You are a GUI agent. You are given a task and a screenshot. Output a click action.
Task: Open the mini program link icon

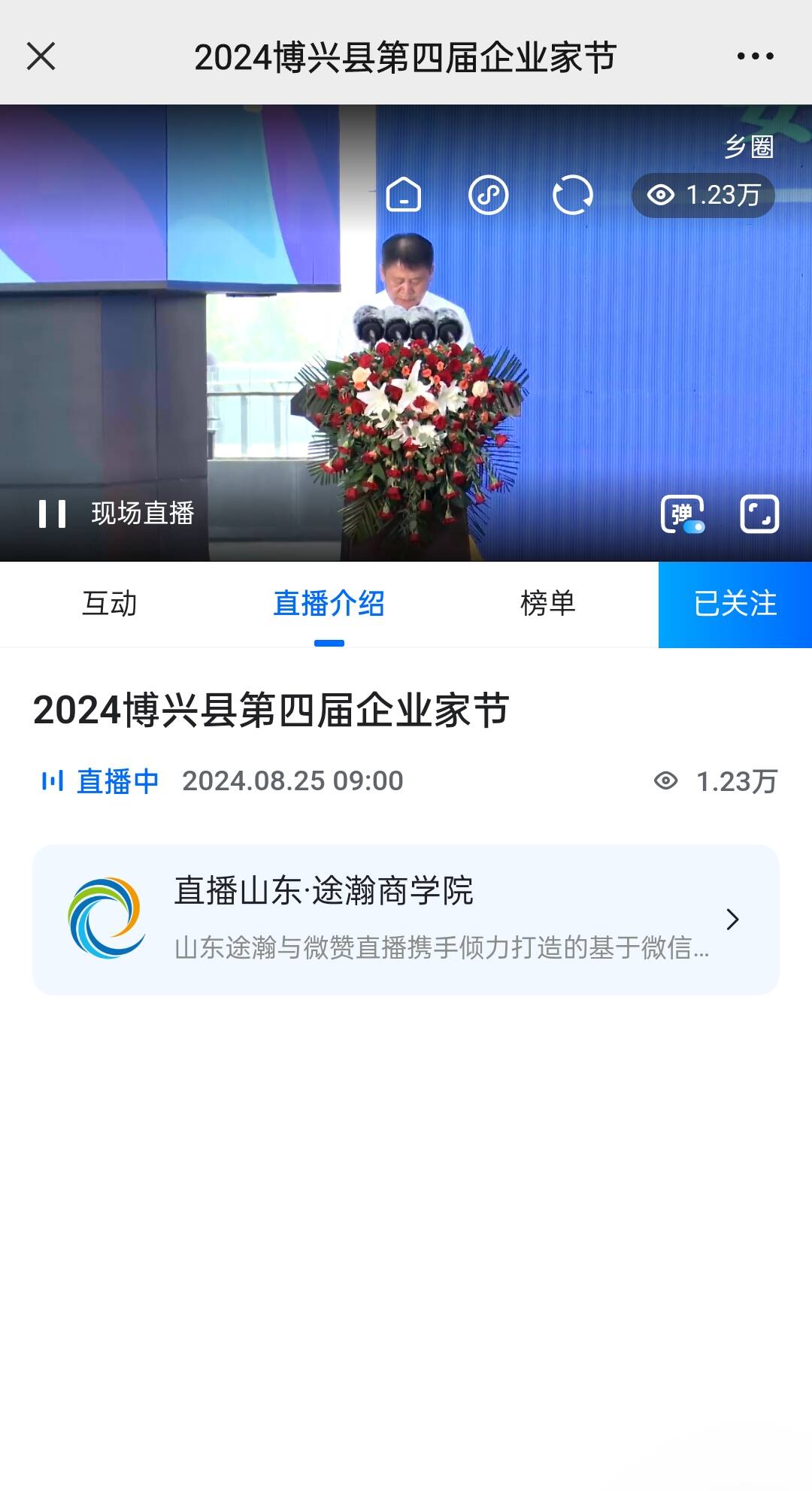click(x=488, y=195)
